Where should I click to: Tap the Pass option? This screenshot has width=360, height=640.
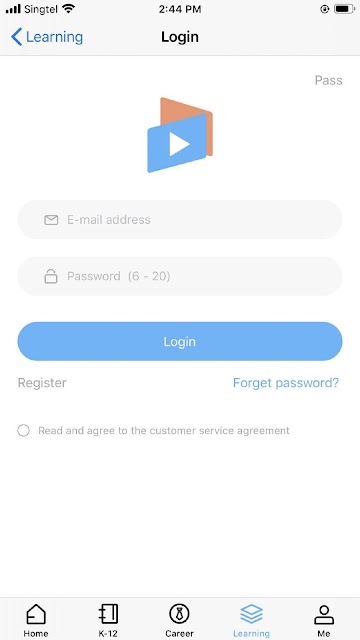point(328,80)
